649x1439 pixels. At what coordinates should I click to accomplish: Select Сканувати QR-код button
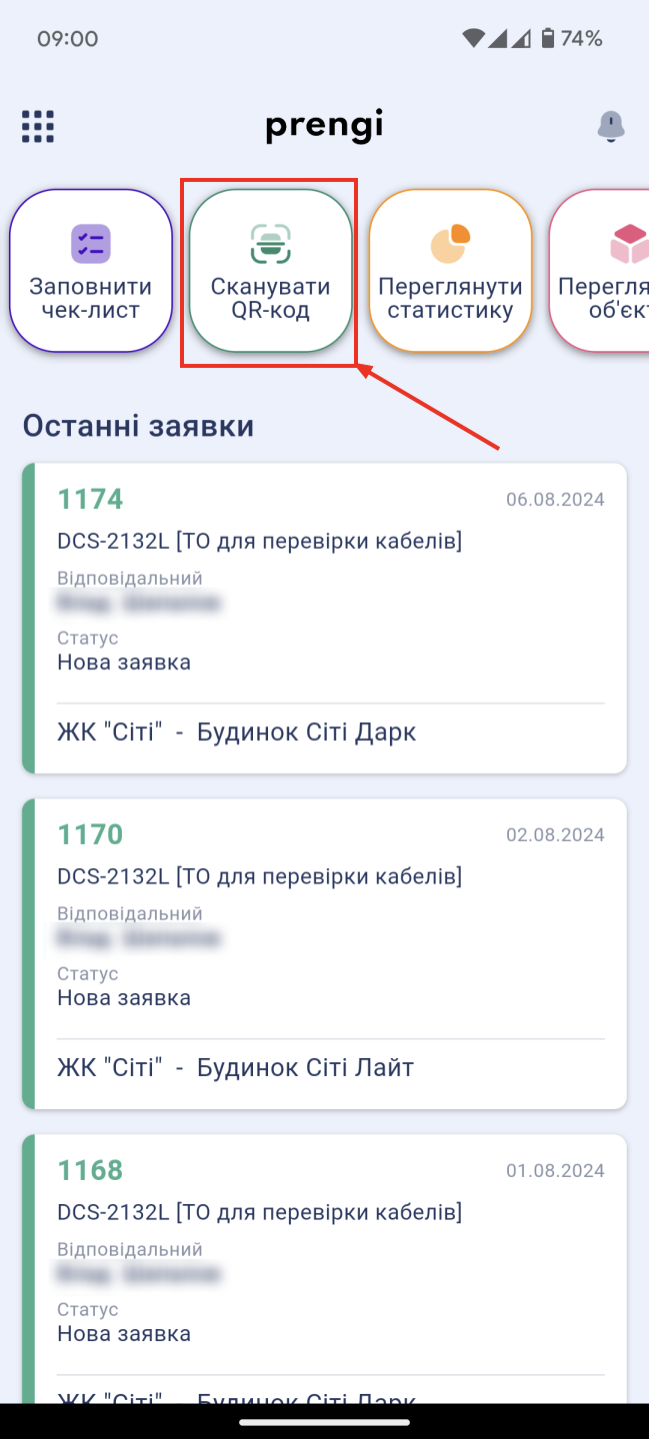[271, 271]
